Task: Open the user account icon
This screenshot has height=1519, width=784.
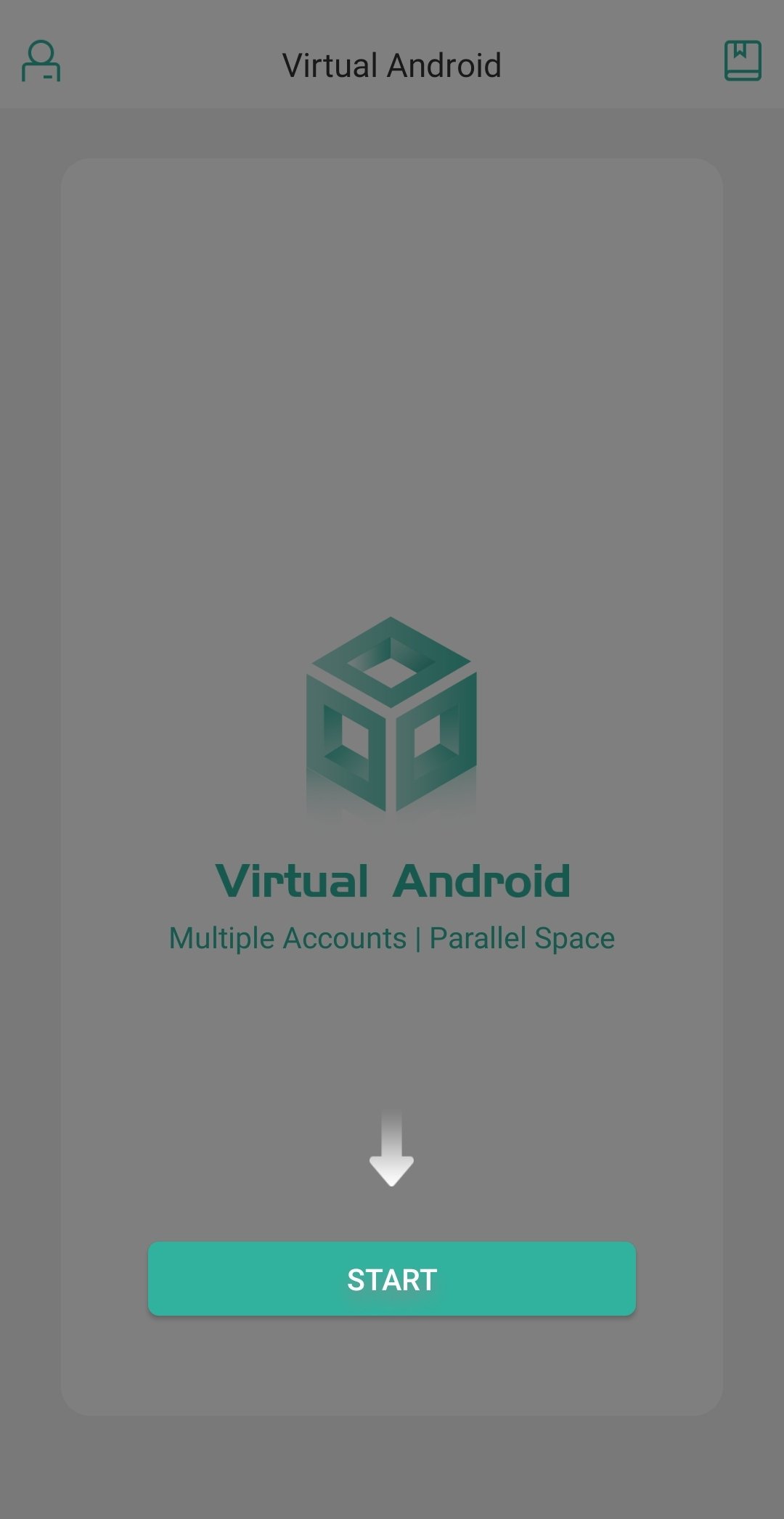Action: click(x=41, y=62)
